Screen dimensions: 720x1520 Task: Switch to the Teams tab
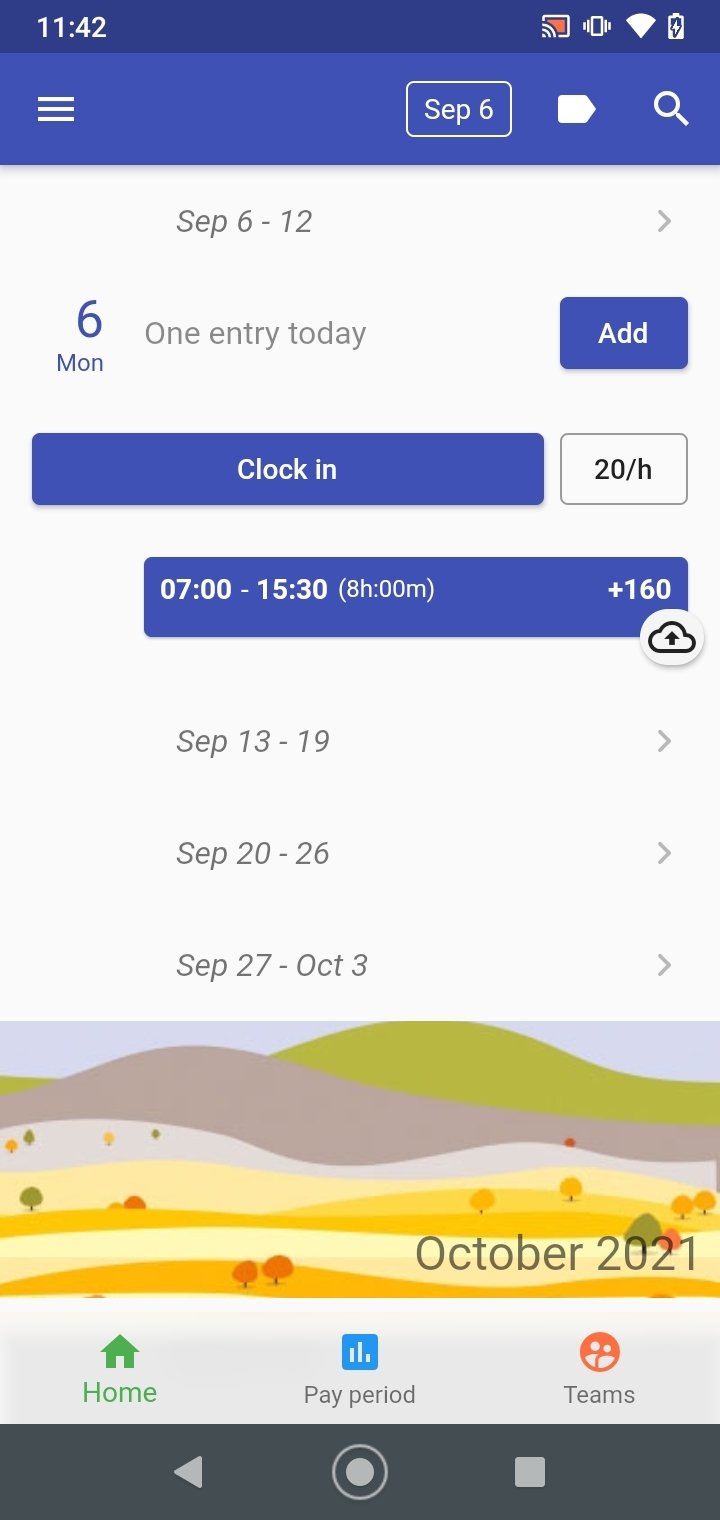coord(599,1370)
